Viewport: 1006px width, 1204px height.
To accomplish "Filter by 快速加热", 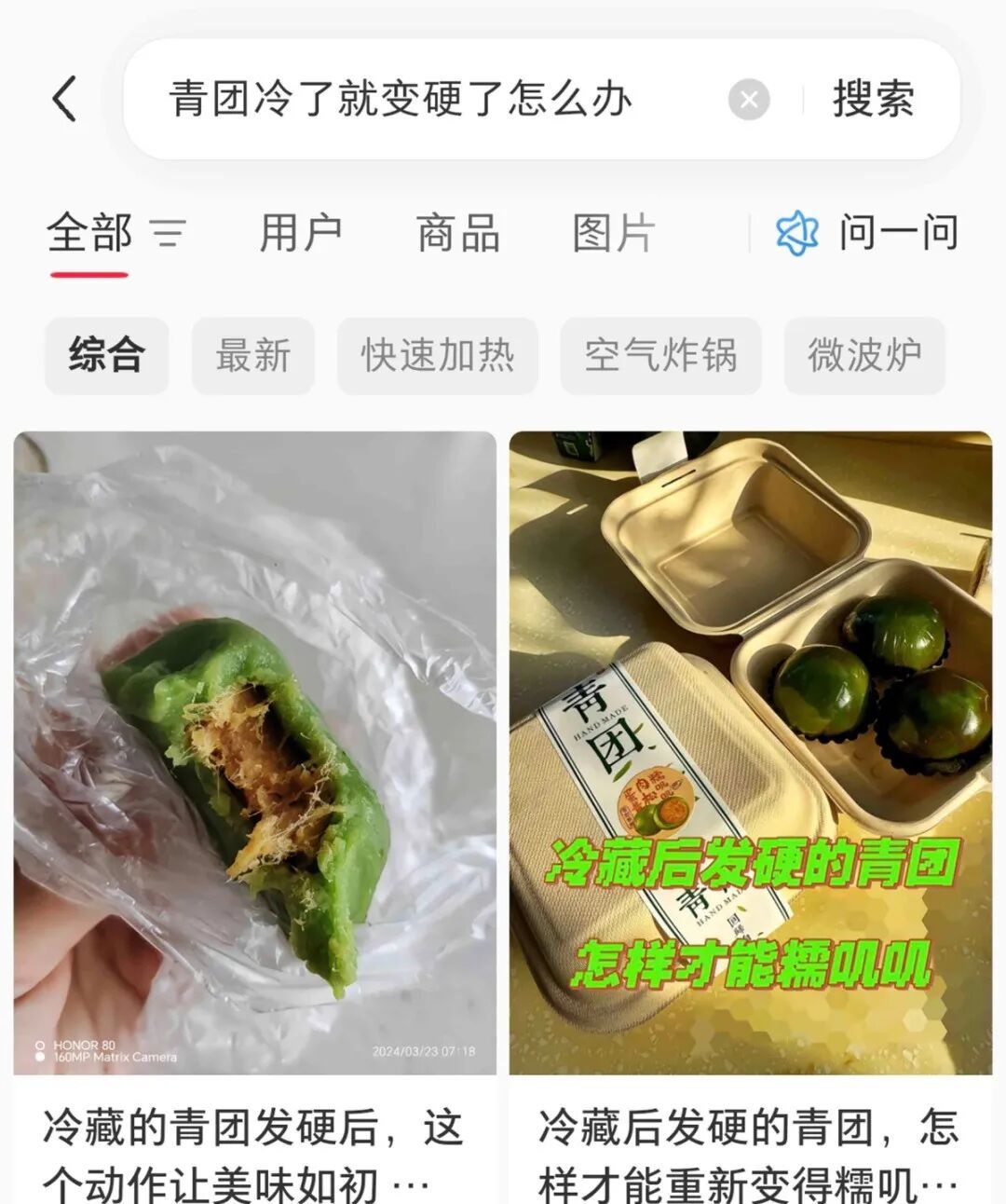I will [x=437, y=355].
